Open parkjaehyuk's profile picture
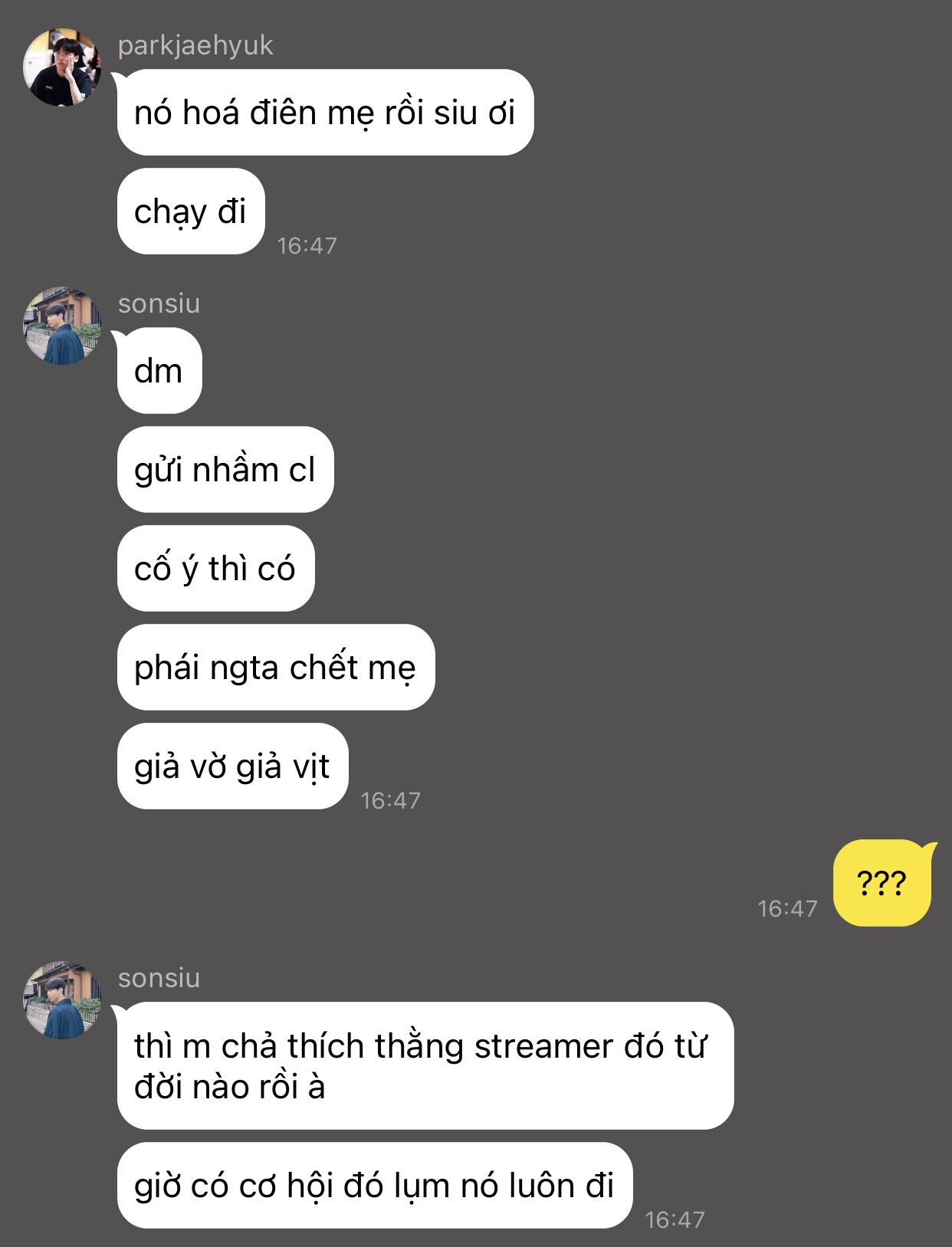 click(62, 67)
